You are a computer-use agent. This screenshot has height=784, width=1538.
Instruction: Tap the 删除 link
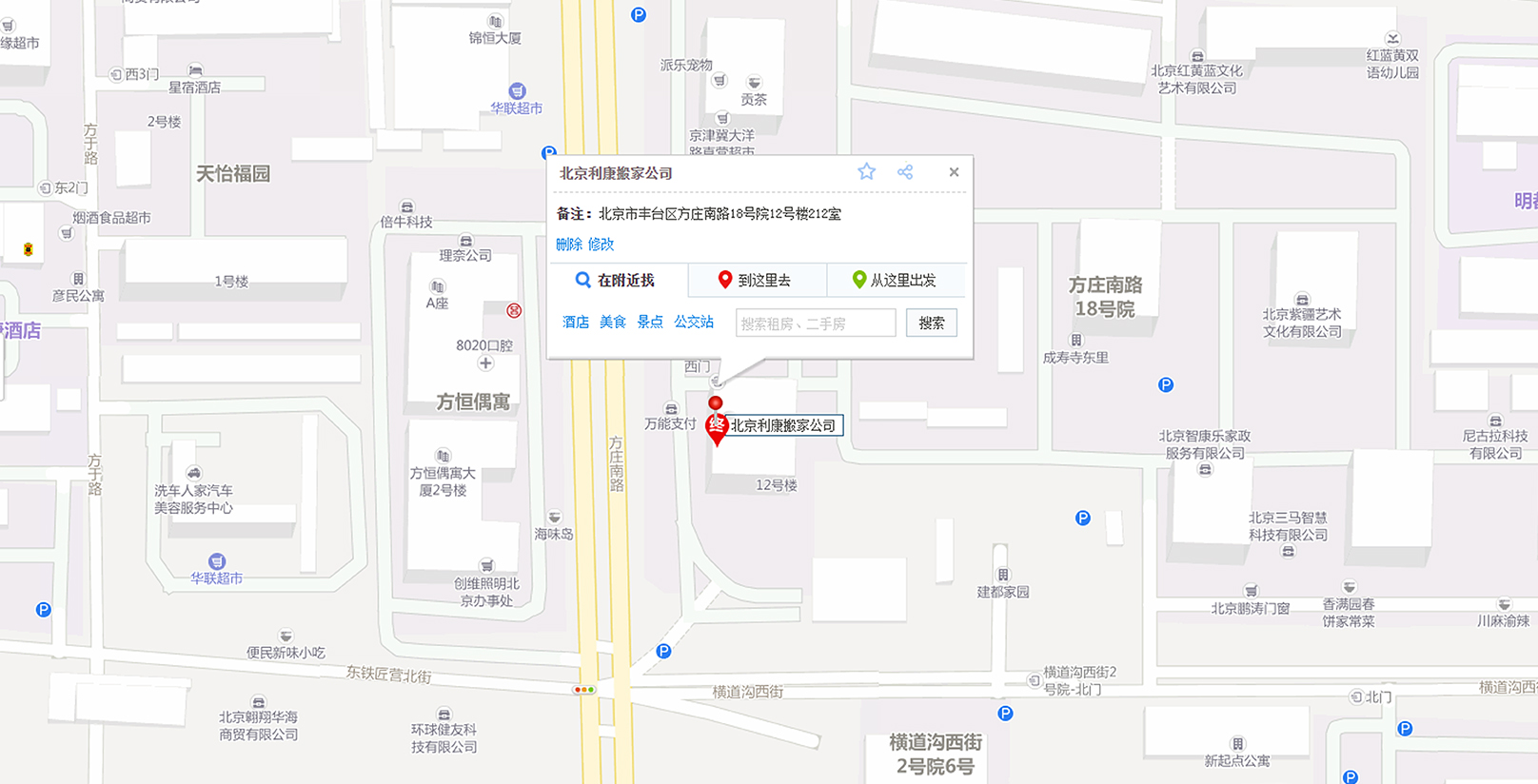[569, 245]
